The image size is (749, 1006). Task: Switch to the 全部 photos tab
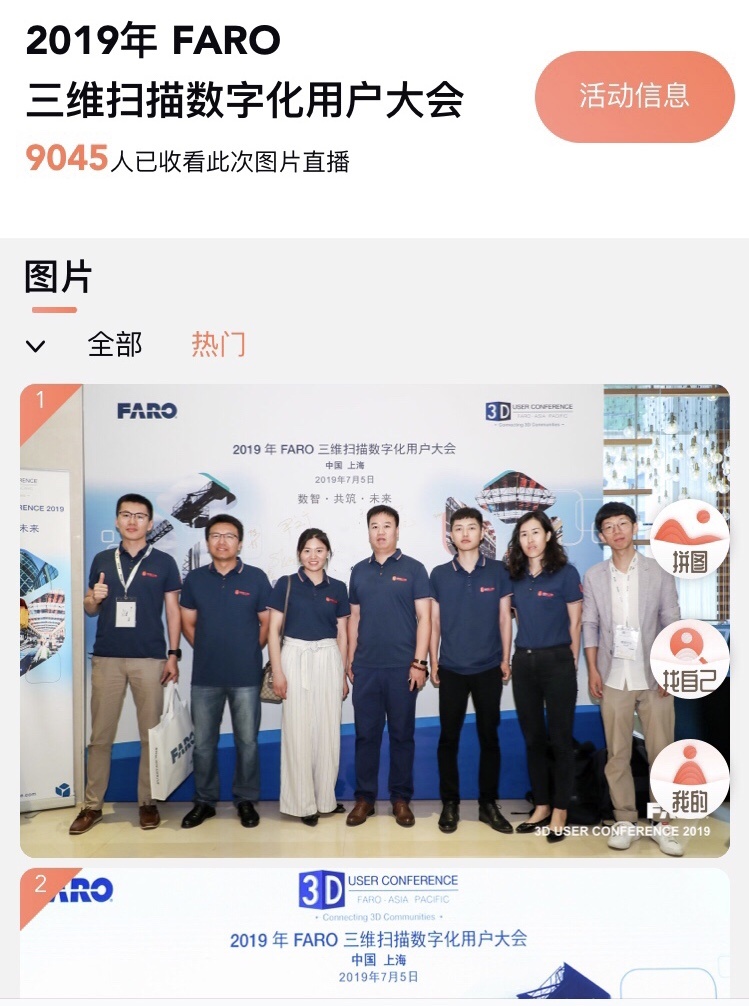coord(115,345)
